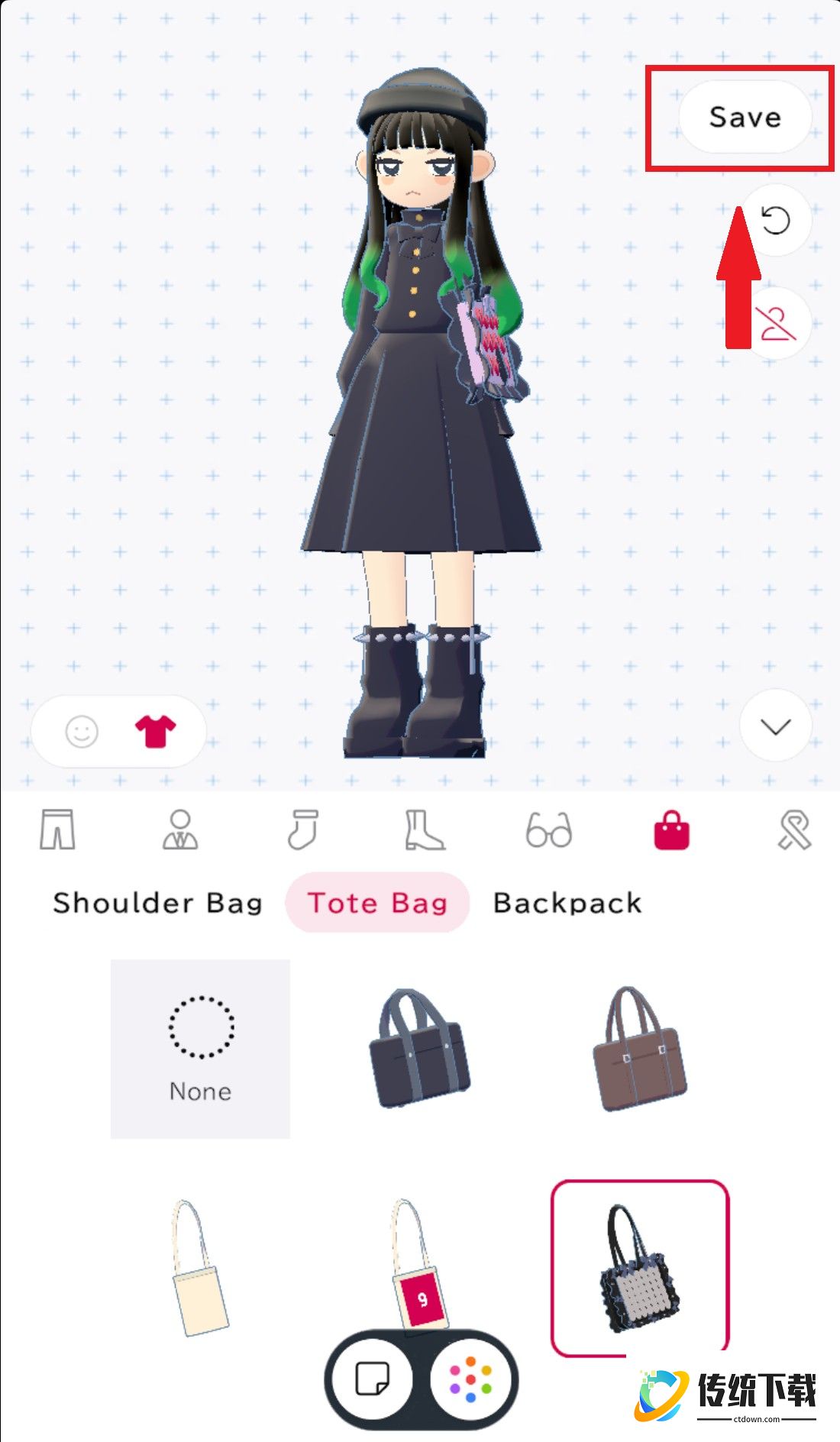Save the avatar outfit

pos(745,117)
